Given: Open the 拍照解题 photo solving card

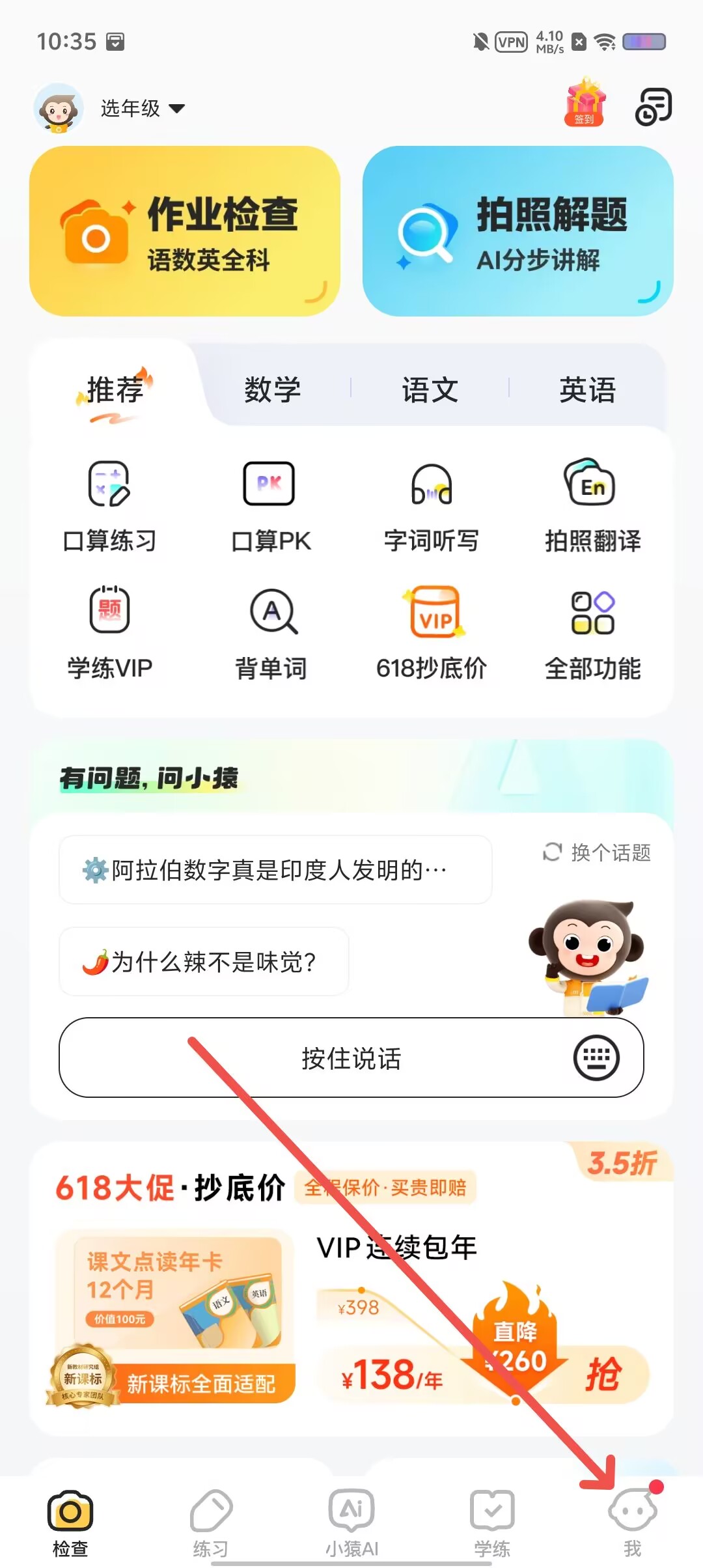Looking at the screenshot, I should tap(518, 231).
